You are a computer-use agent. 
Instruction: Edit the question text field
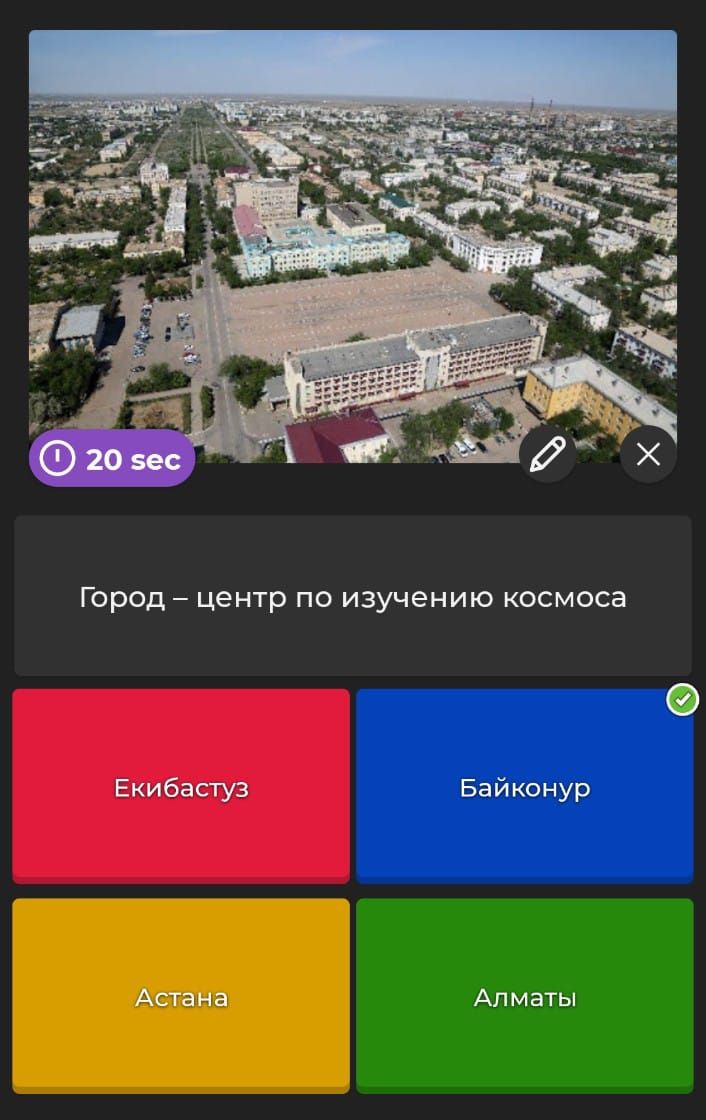tap(352, 597)
